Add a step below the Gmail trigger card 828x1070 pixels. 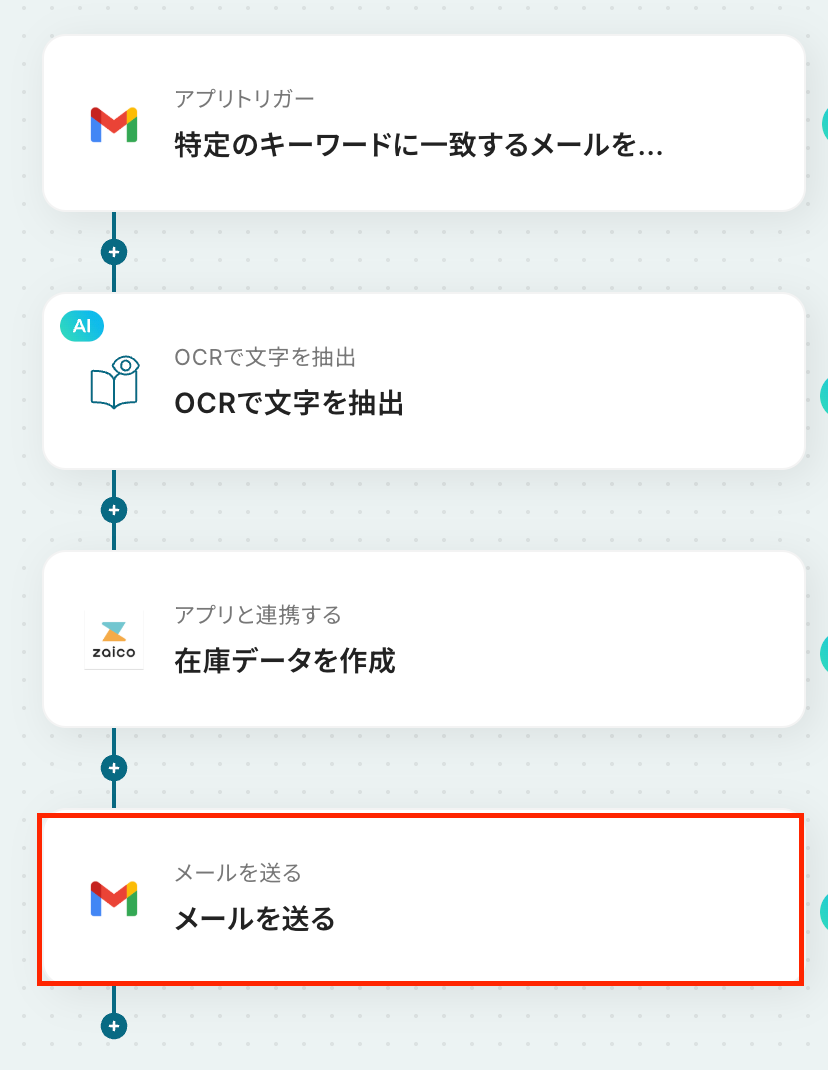pyautogui.click(x=114, y=252)
